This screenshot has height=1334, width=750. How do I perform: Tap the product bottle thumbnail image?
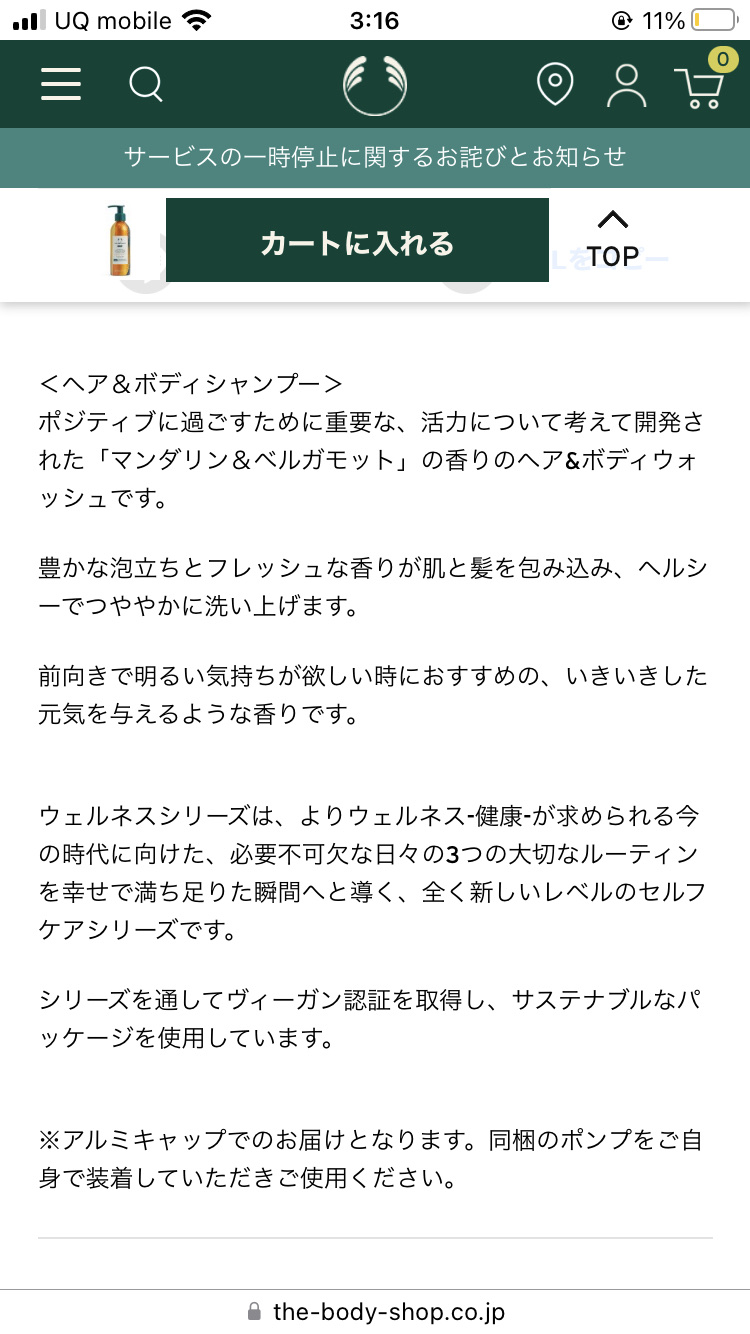[x=120, y=240]
